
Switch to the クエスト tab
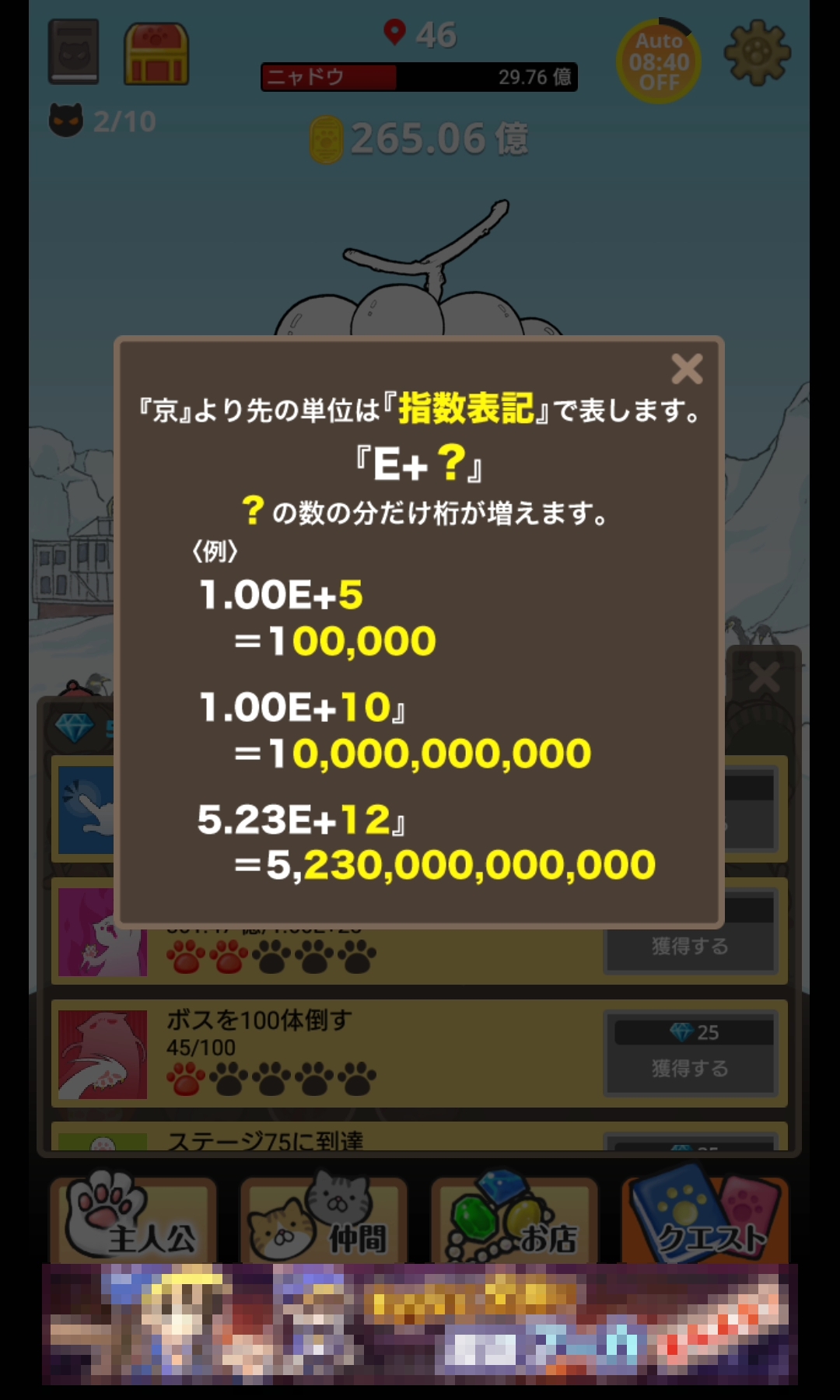coord(705,1218)
